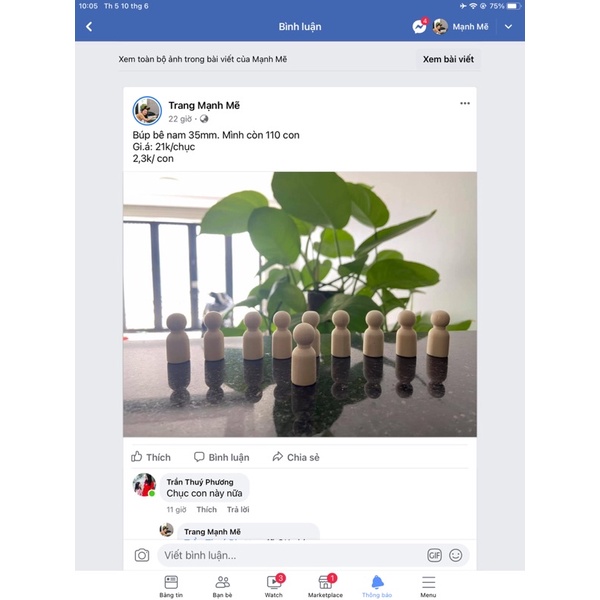Expand the account dropdown arrow
The image size is (600, 600).
[508, 27]
